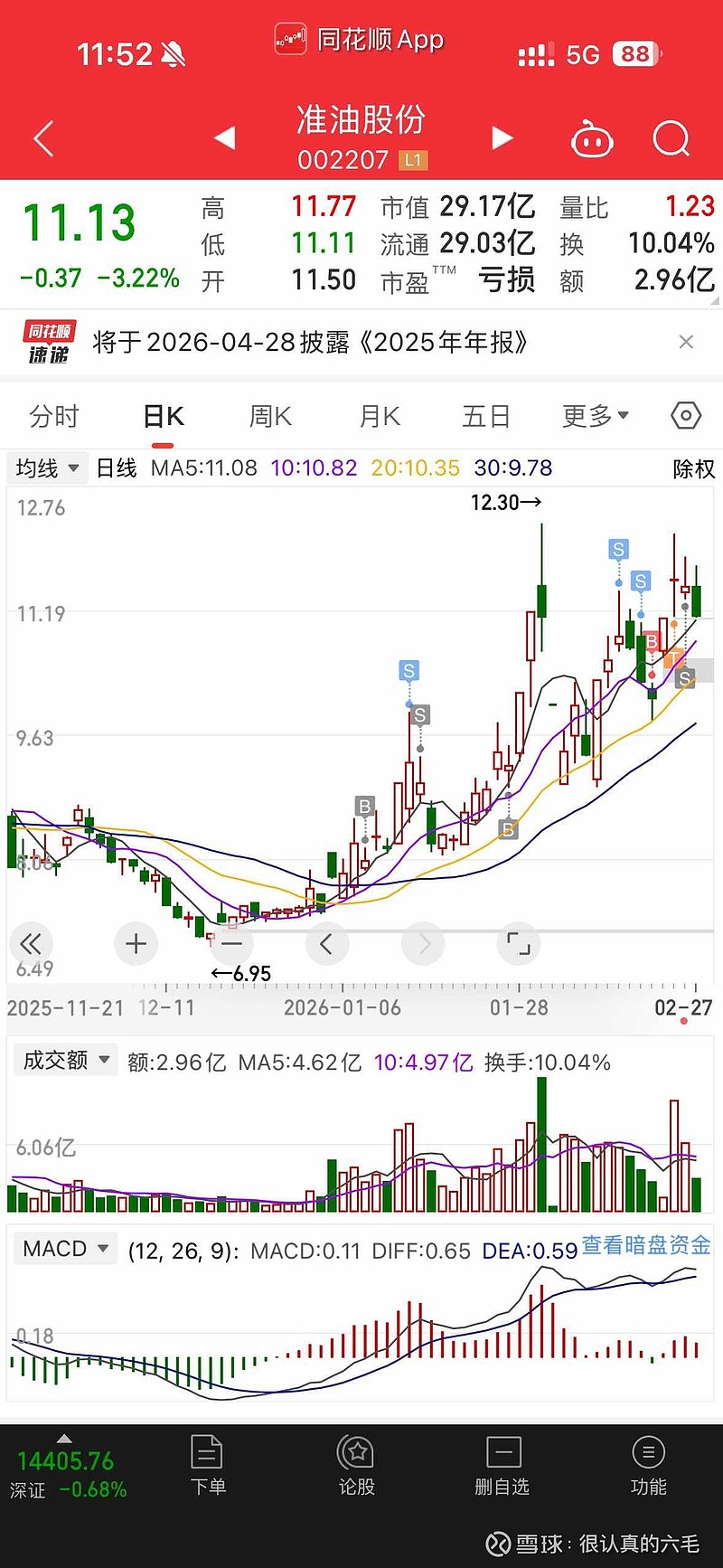Switch to the next stock
This screenshot has height=1568, width=723.
[502, 137]
